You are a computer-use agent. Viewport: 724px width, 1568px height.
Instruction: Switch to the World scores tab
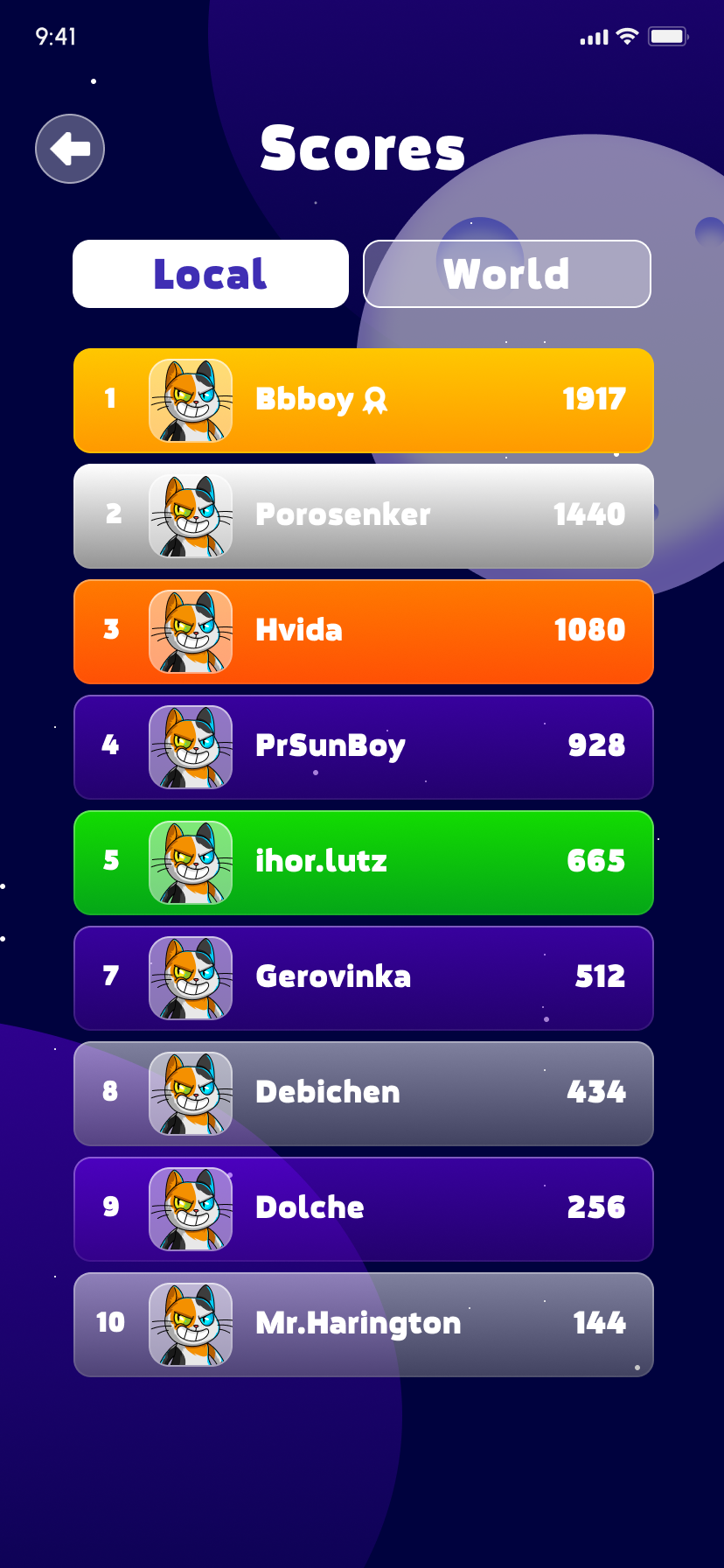[507, 274]
